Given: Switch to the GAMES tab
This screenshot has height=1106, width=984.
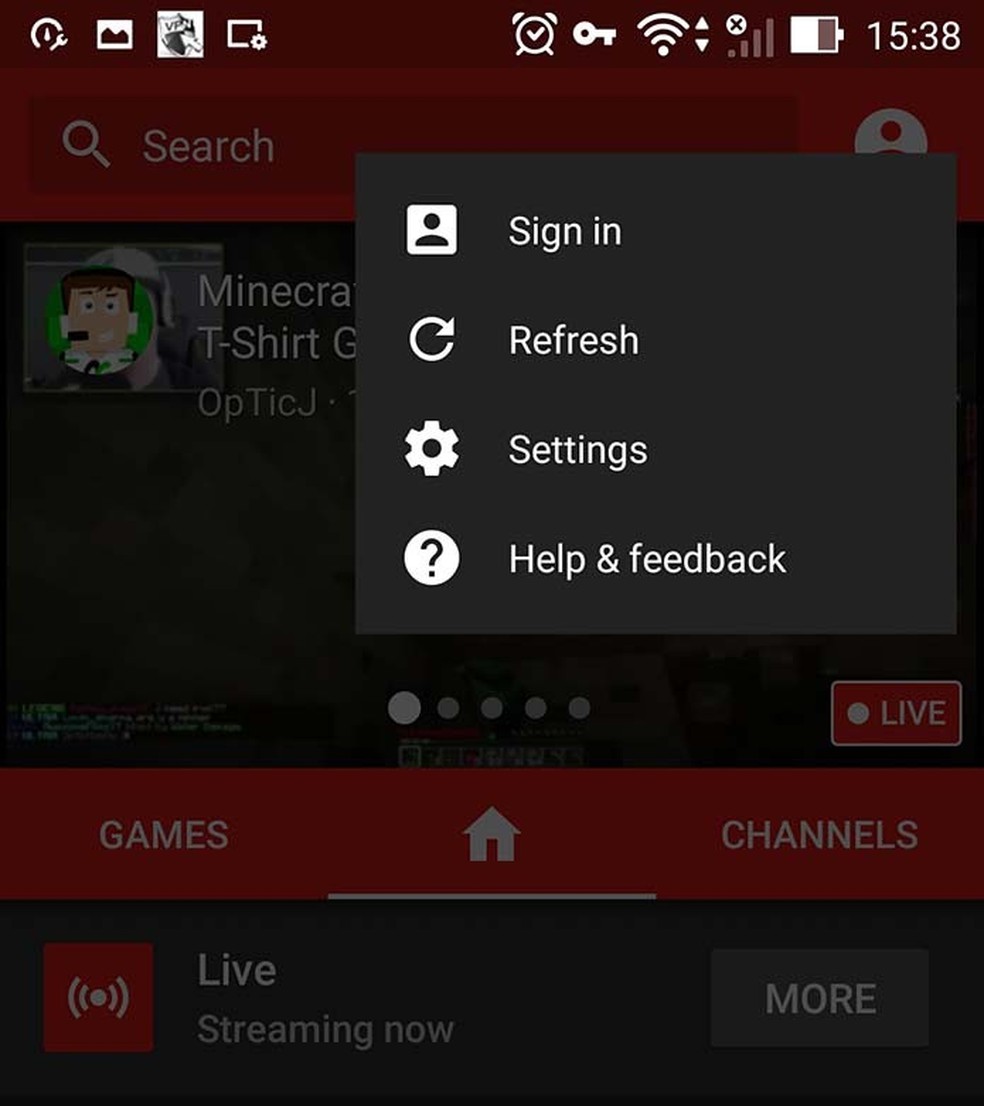Looking at the screenshot, I should 164,835.
